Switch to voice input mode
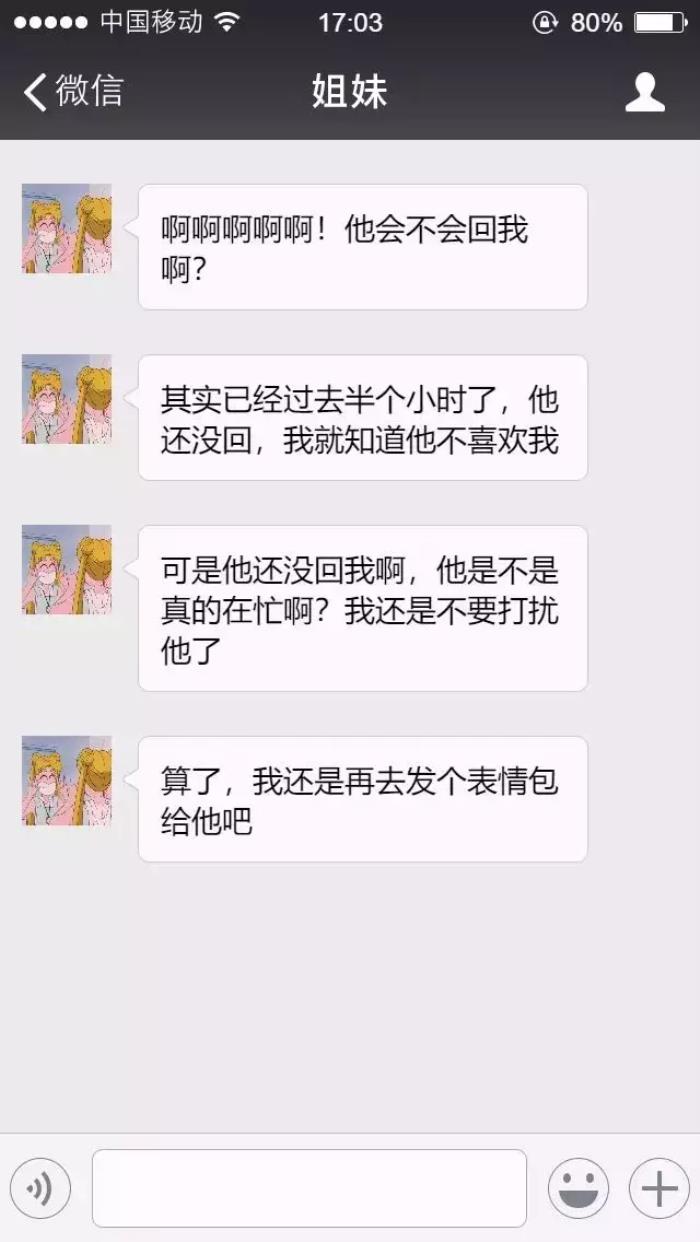Screen dimensions: 700x1242 coord(40,1188)
